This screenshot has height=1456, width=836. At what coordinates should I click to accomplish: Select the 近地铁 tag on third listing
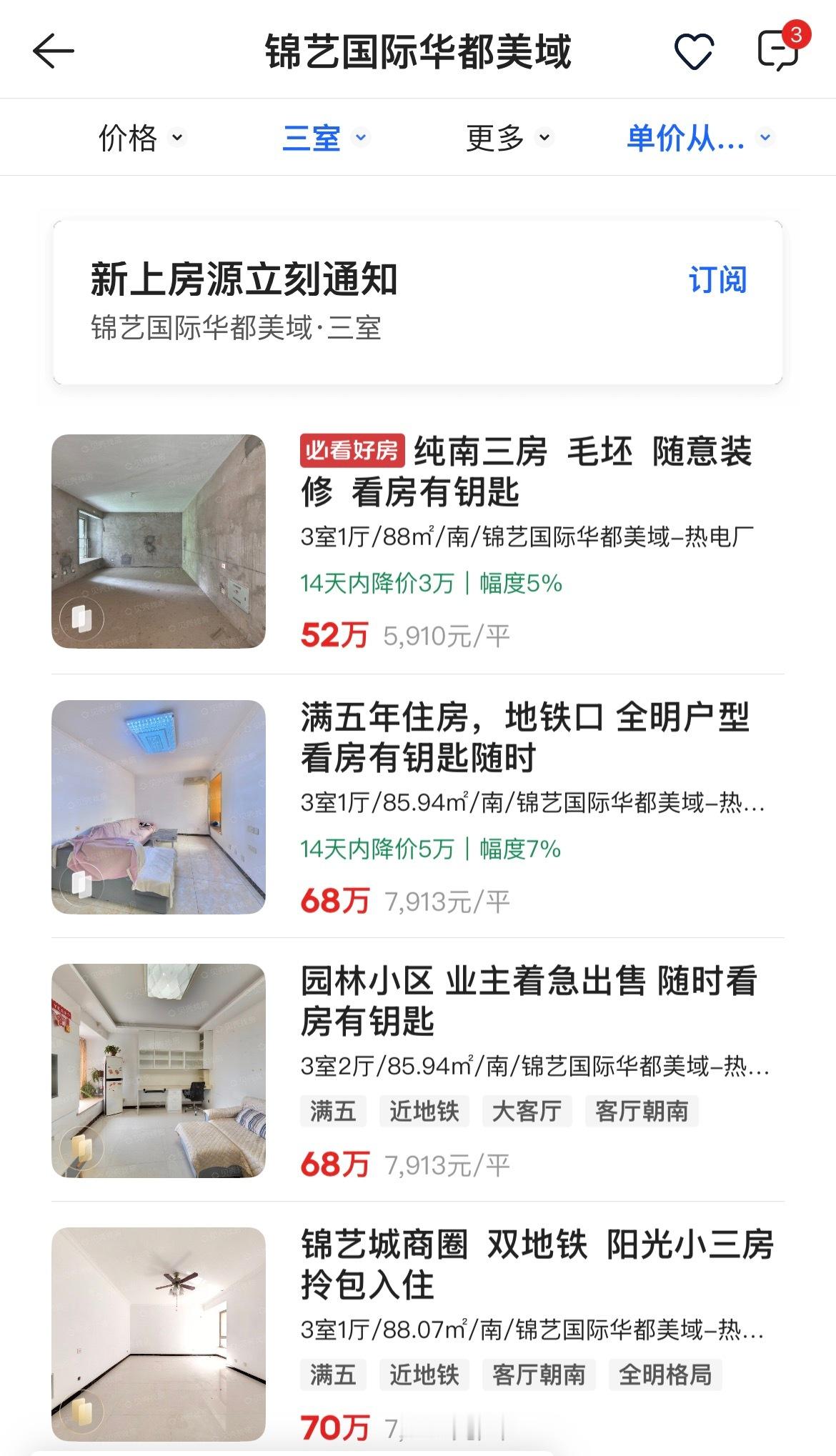(426, 1111)
